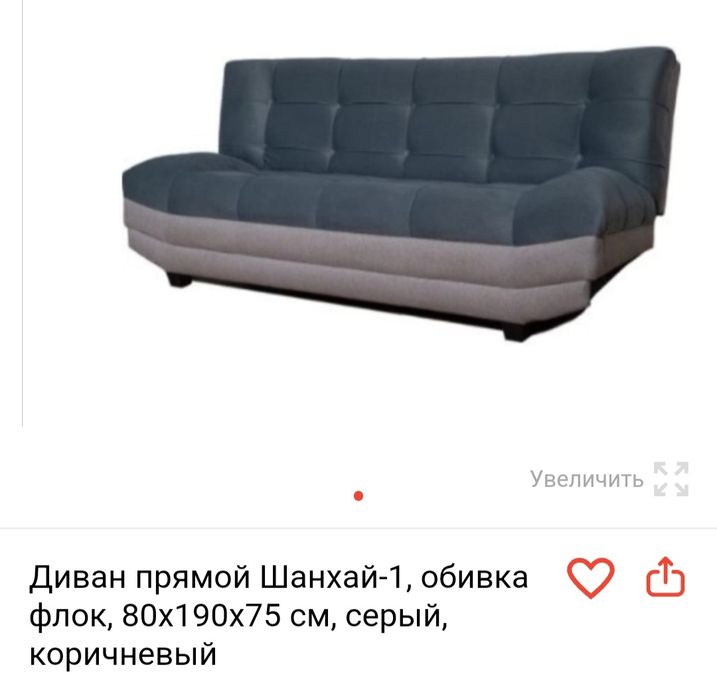Add the Шанхай-1 sofa to favorites

[589, 577]
